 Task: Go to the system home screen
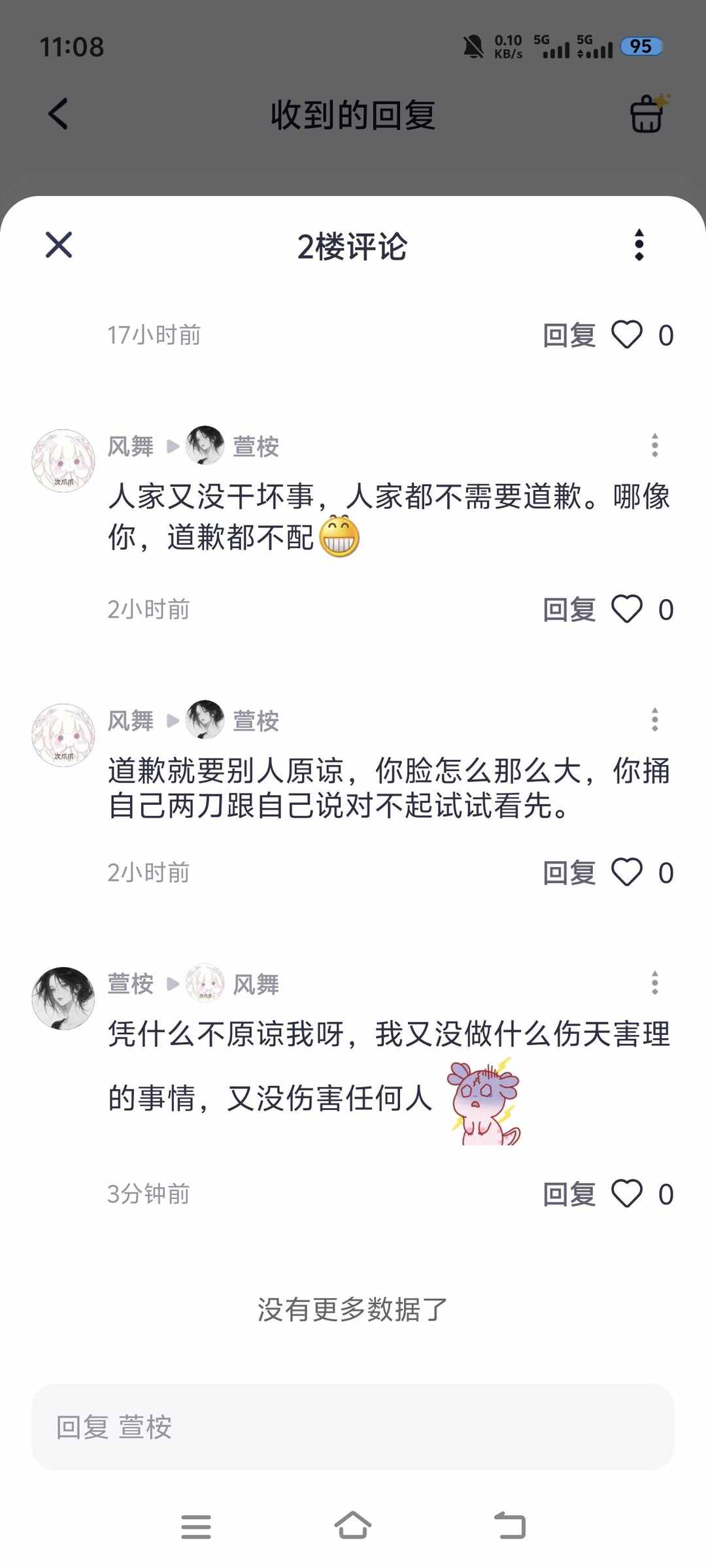click(x=353, y=1526)
